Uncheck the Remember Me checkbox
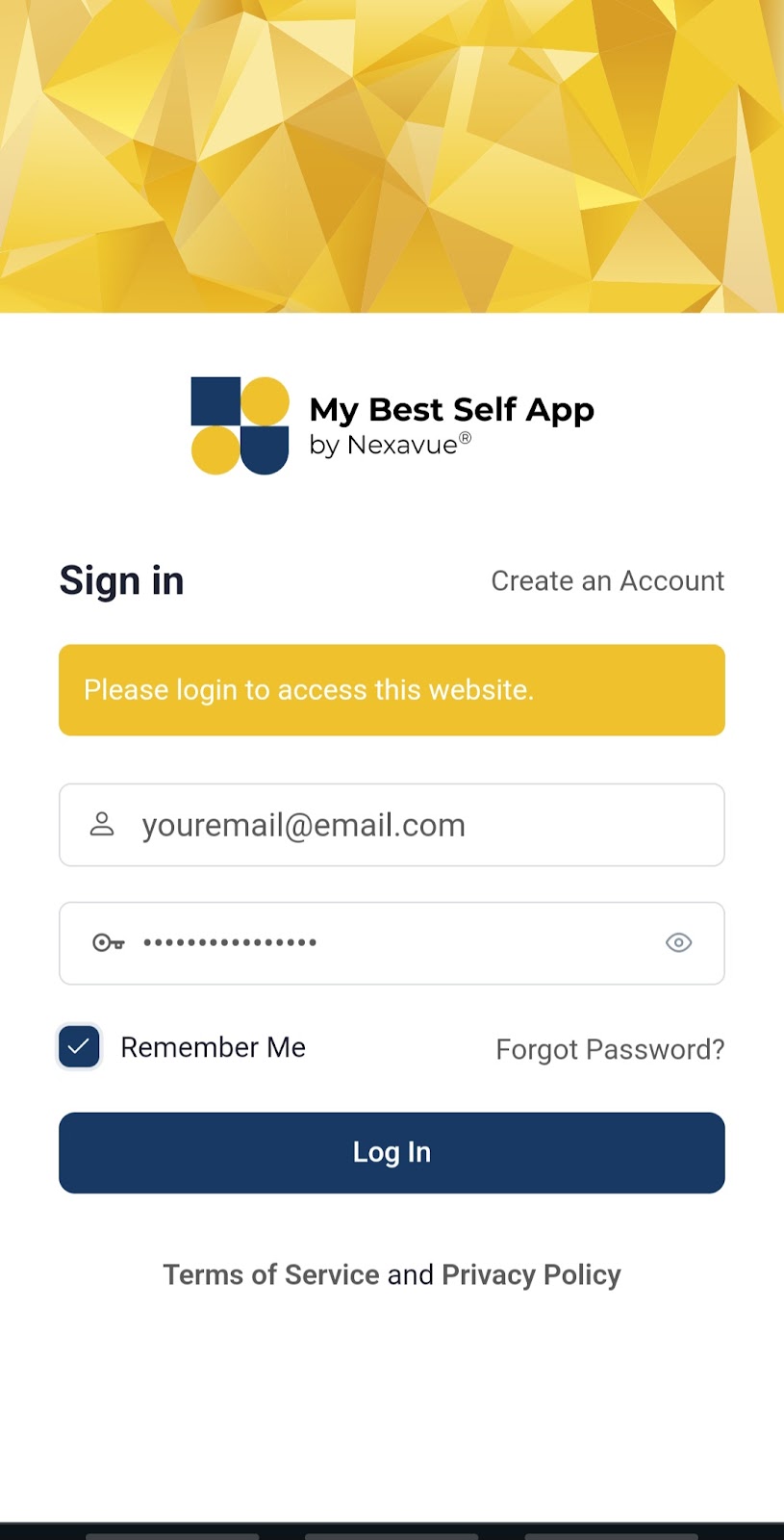This screenshot has width=784, height=1540. click(x=79, y=1046)
